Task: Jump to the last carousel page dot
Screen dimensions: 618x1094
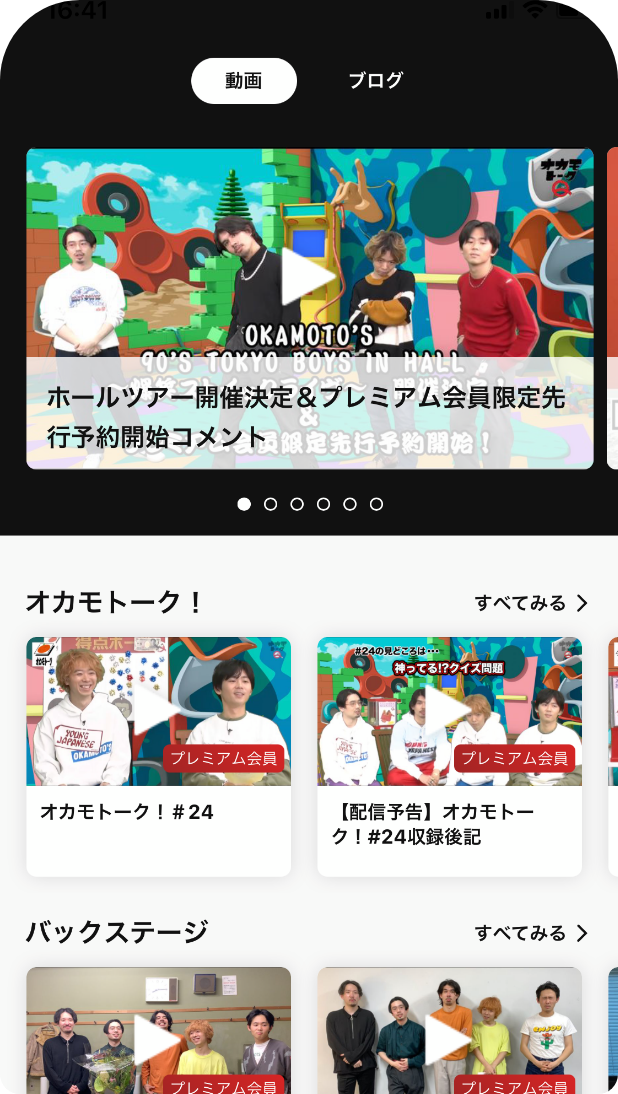Action: [x=376, y=504]
